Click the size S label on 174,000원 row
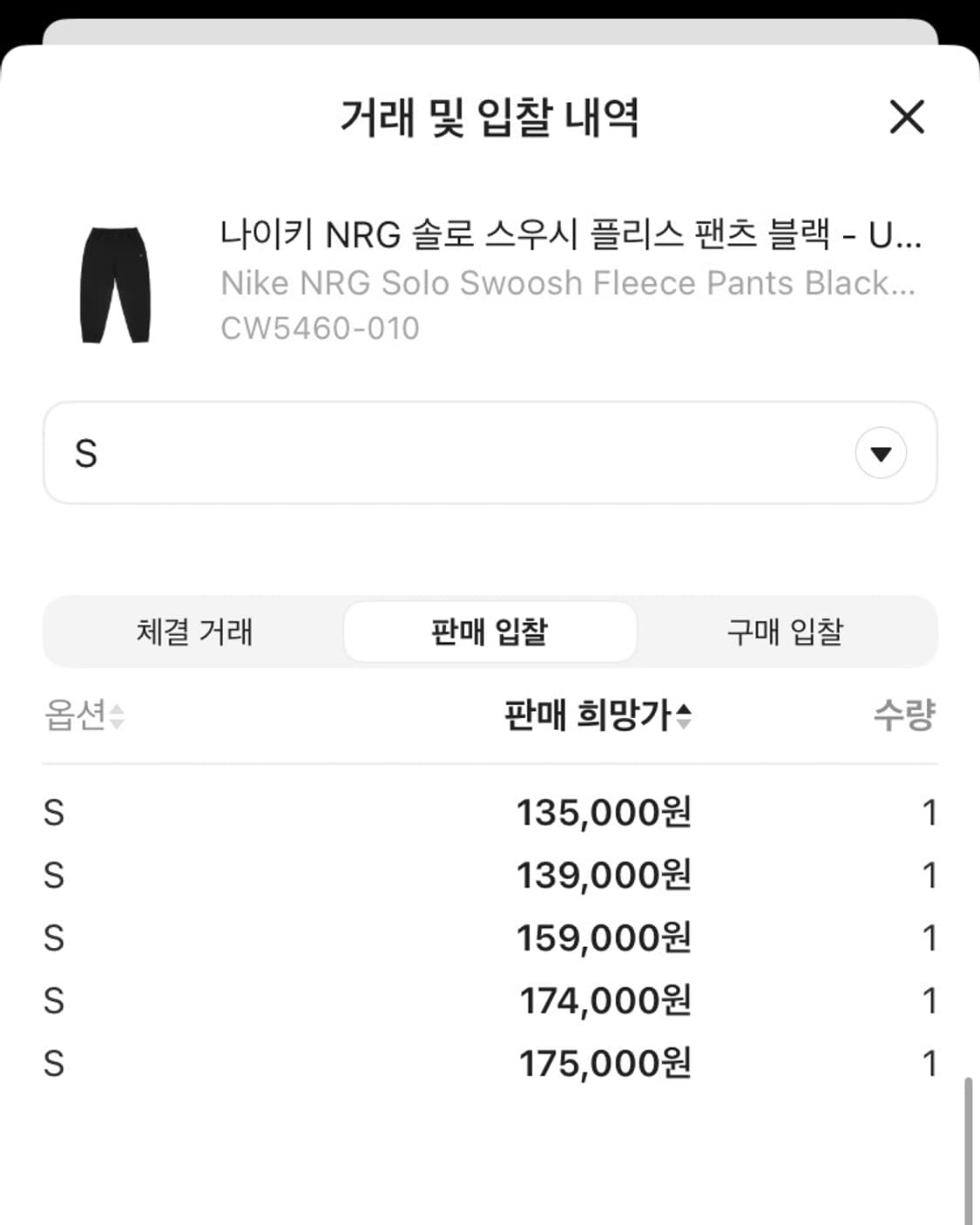Screen dimensions: 980x1225 (x=55, y=1000)
